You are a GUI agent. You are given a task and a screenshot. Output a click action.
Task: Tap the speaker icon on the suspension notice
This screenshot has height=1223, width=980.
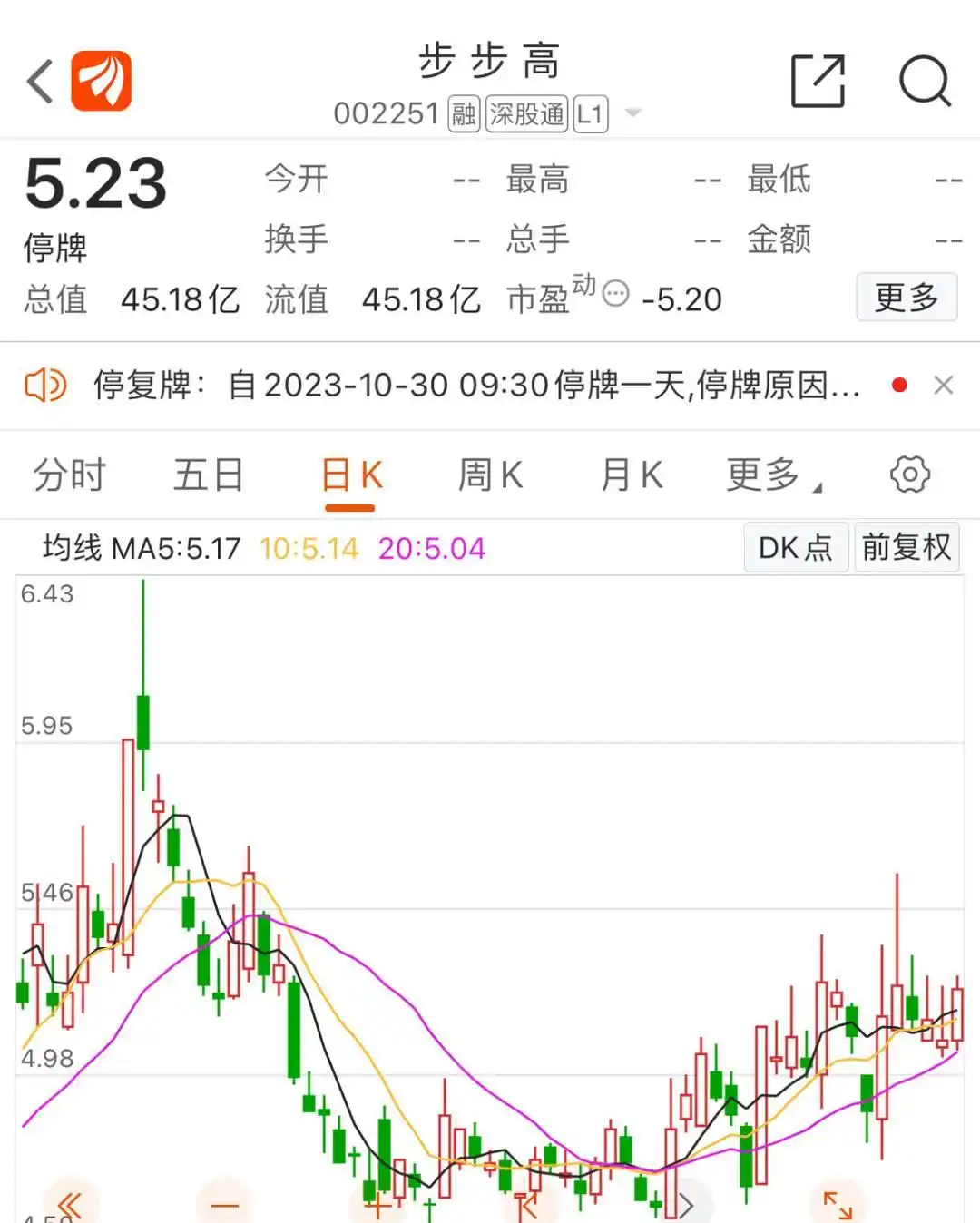(x=45, y=385)
